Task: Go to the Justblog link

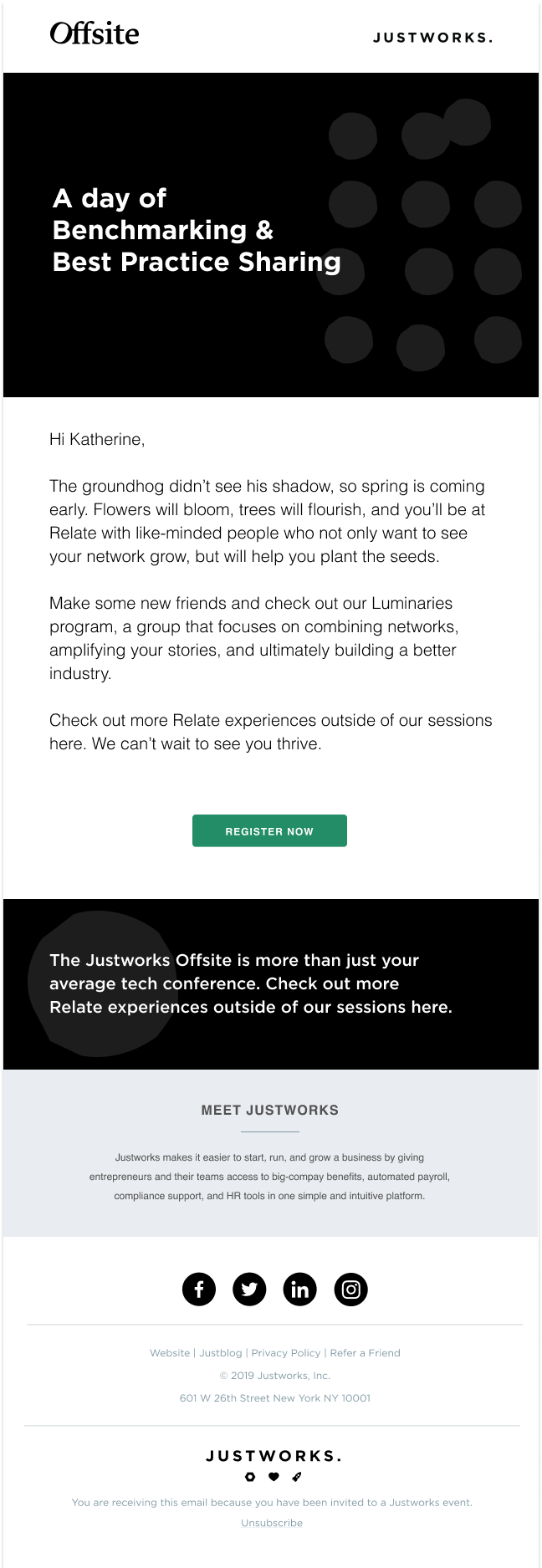Action: (221, 1353)
